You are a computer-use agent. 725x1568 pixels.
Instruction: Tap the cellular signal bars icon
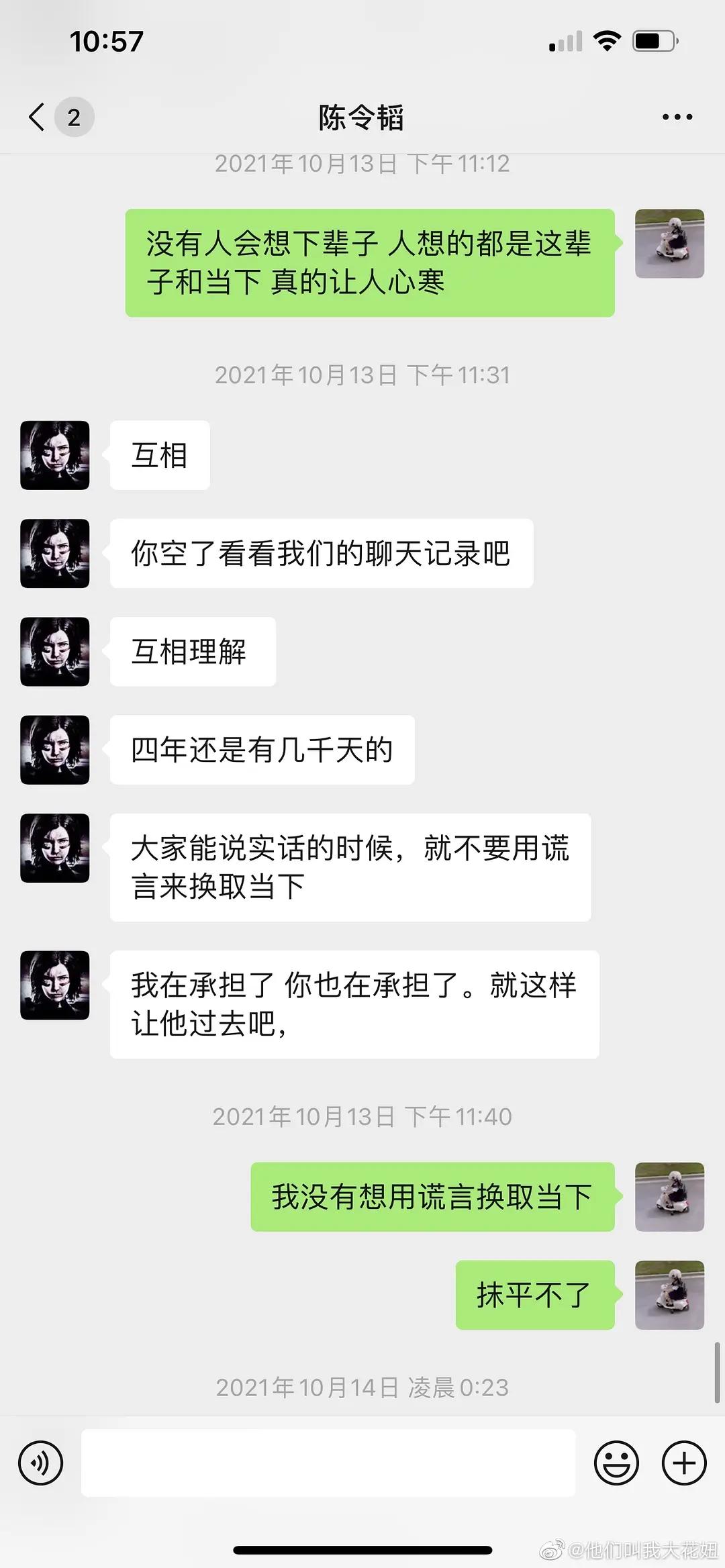coord(564,42)
